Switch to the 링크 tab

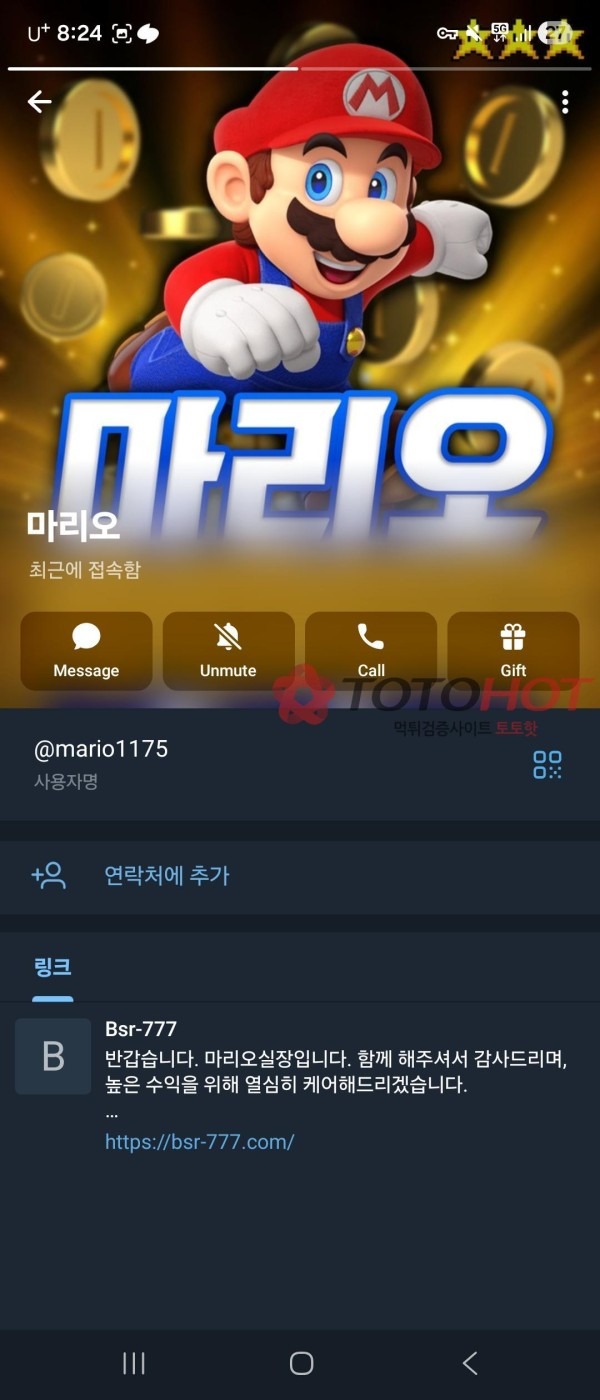tap(52, 967)
